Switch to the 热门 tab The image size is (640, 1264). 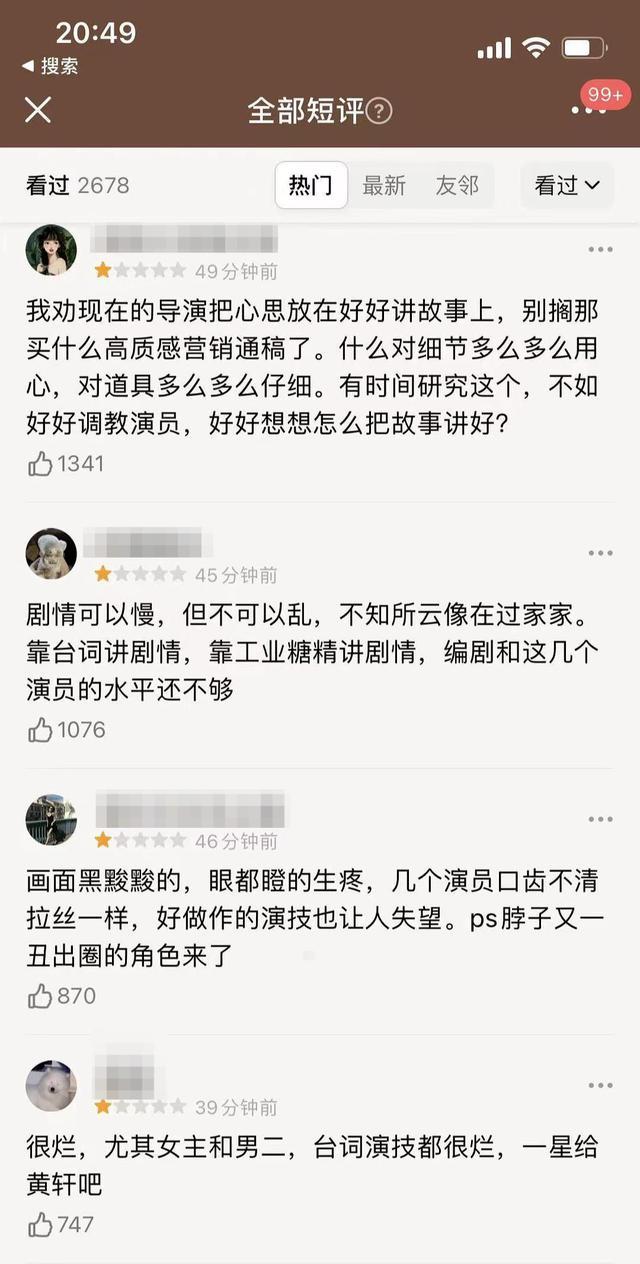point(311,185)
